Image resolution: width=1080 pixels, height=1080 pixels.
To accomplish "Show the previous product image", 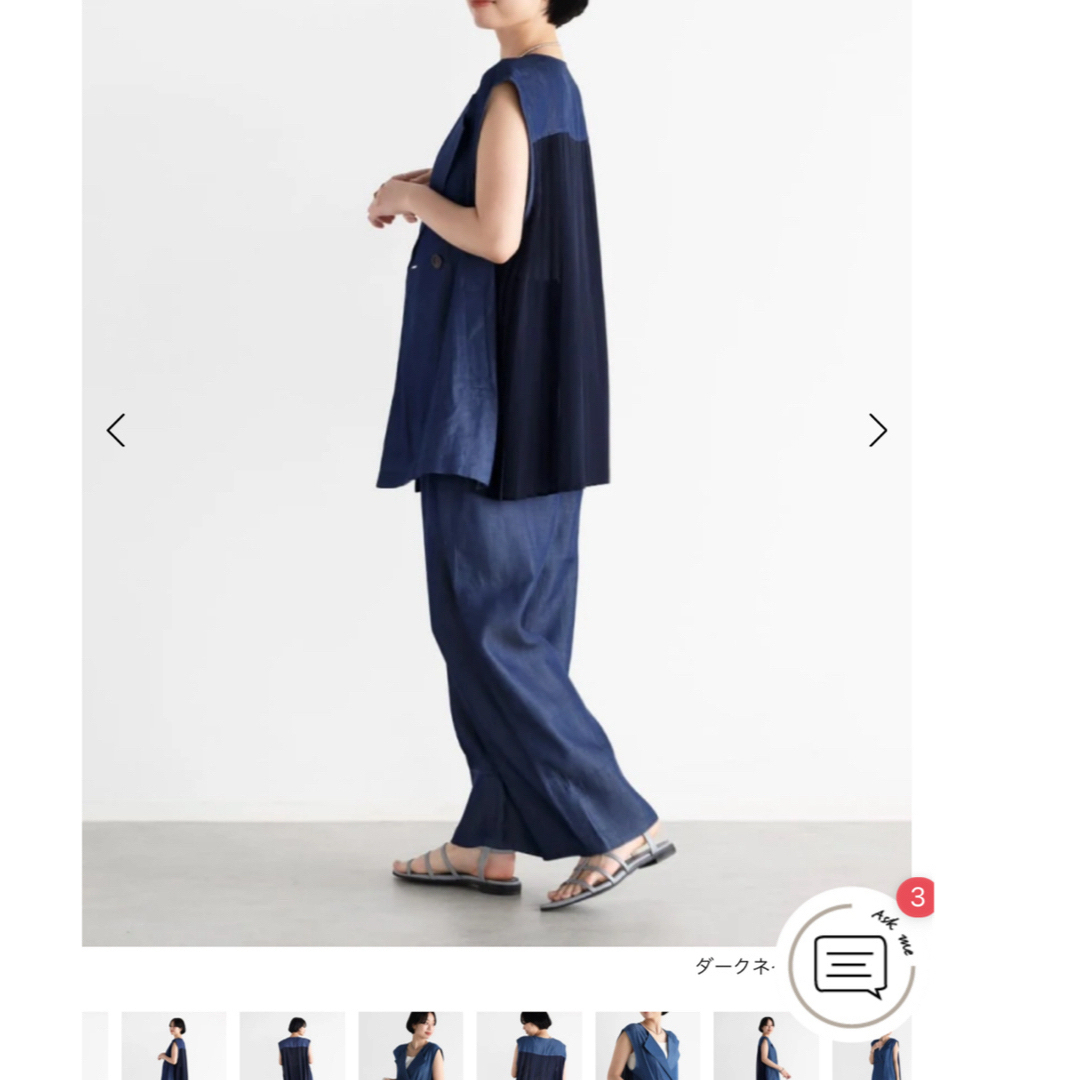I will pyautogui.click(x=116, y=430).
